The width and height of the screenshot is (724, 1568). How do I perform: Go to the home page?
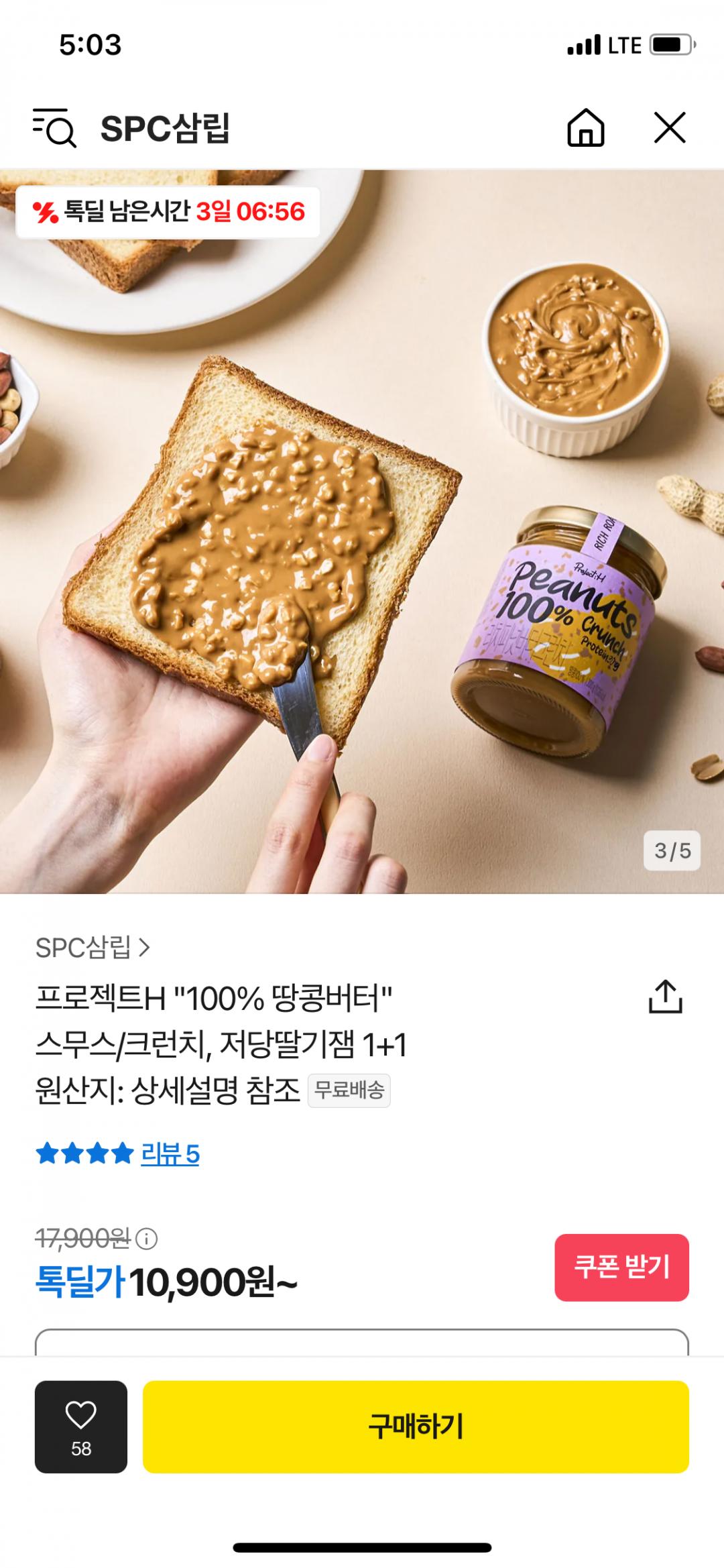(585, 127)
